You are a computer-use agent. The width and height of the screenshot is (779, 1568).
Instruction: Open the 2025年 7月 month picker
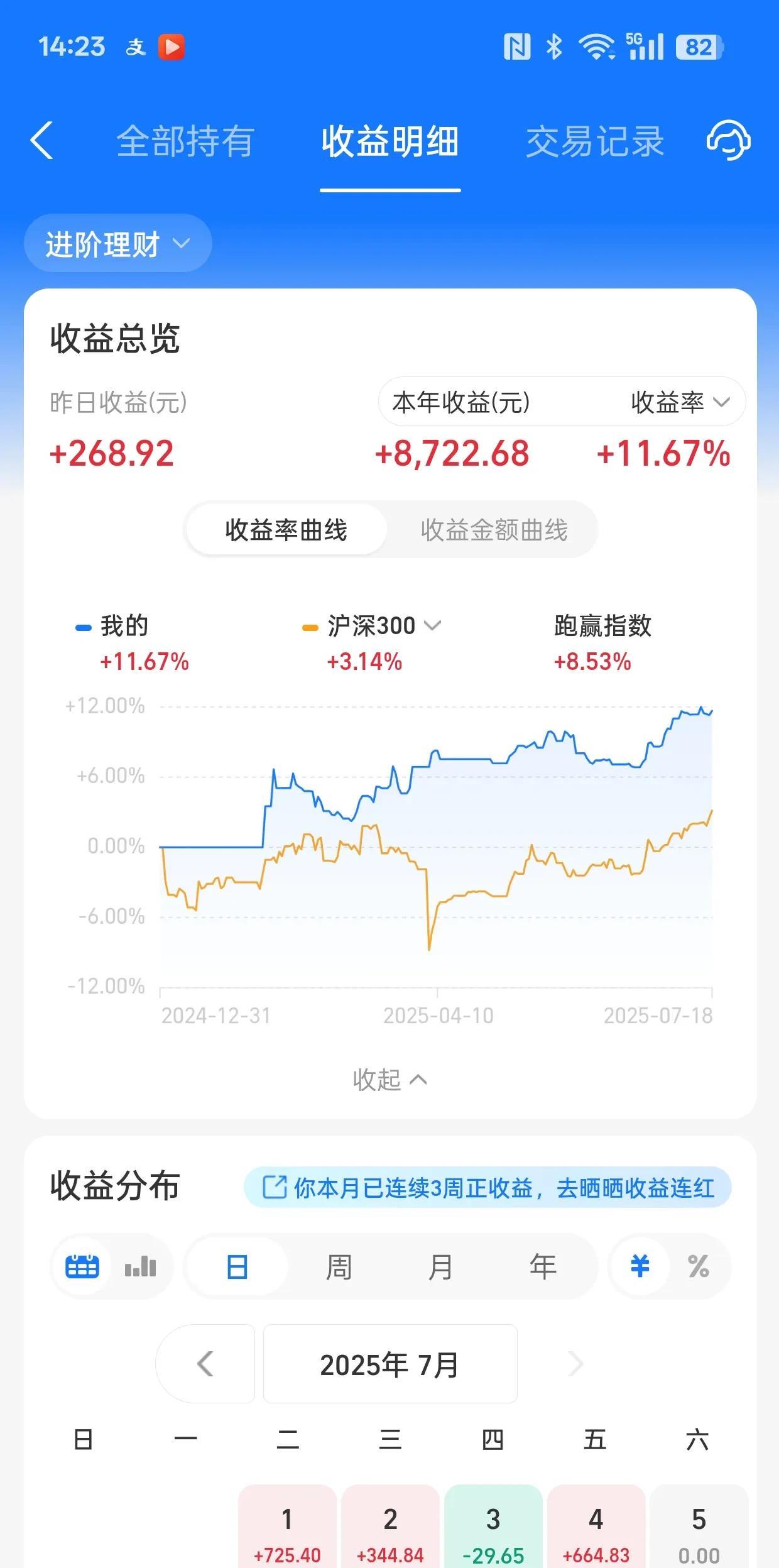(x=389, y=1364)
